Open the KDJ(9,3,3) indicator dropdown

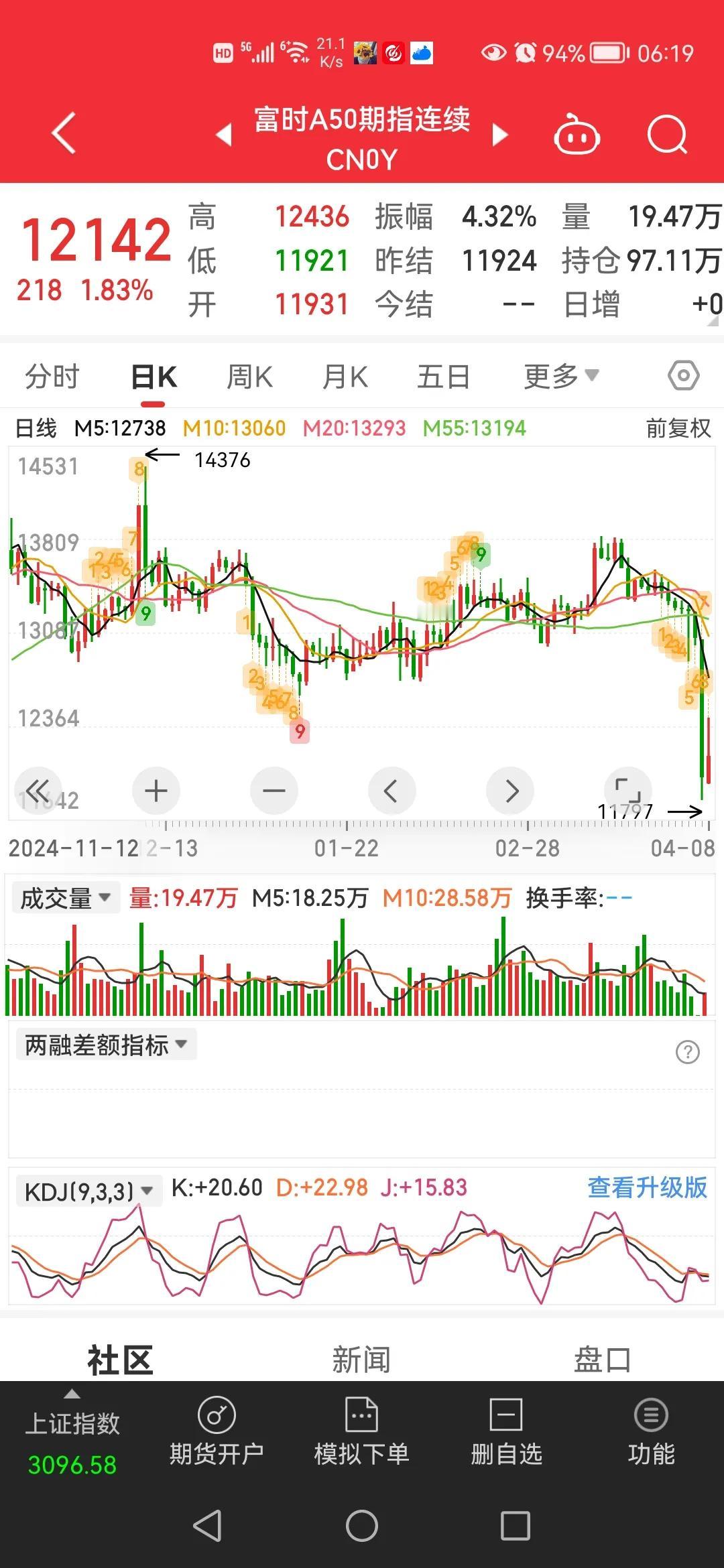tap(88, 1191)
